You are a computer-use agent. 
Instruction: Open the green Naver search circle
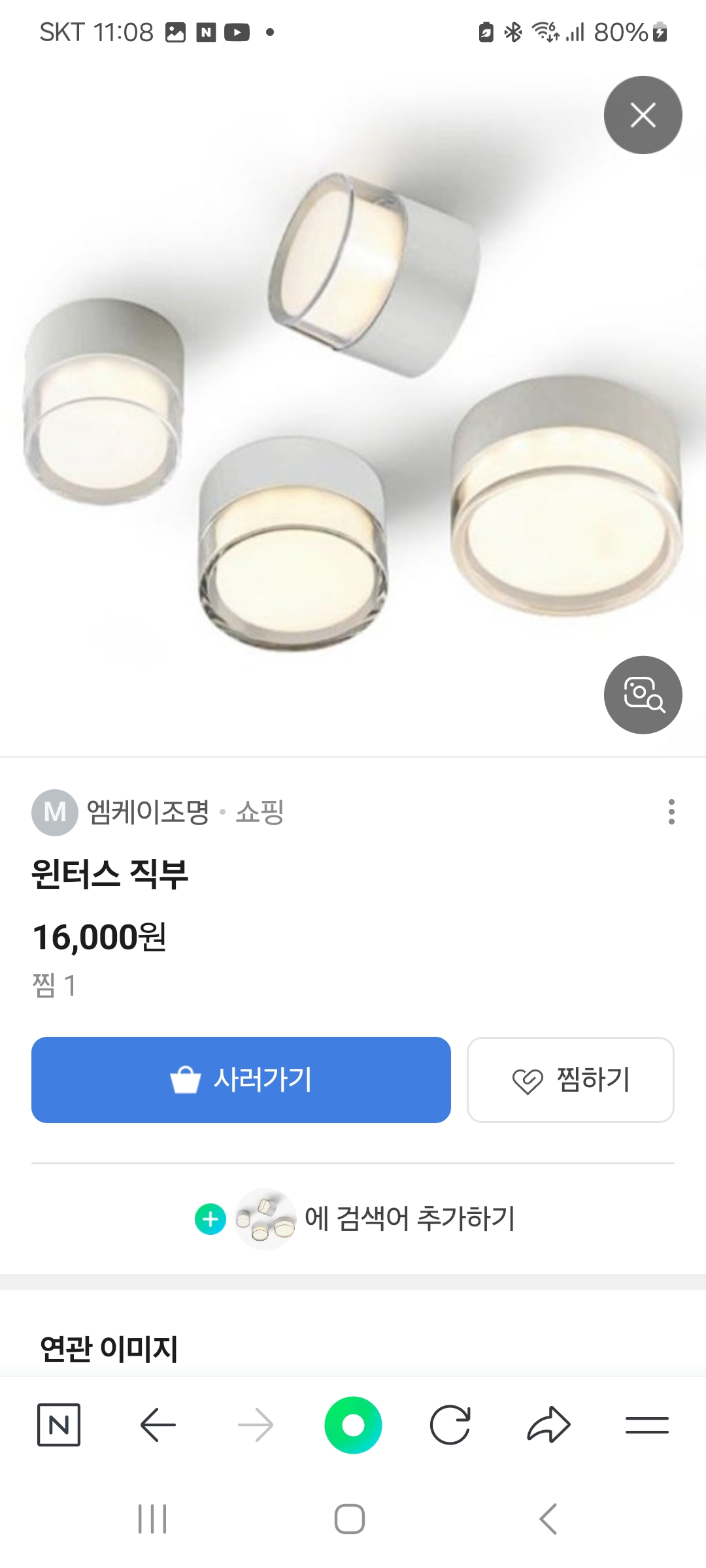(x=353, y=1425)
